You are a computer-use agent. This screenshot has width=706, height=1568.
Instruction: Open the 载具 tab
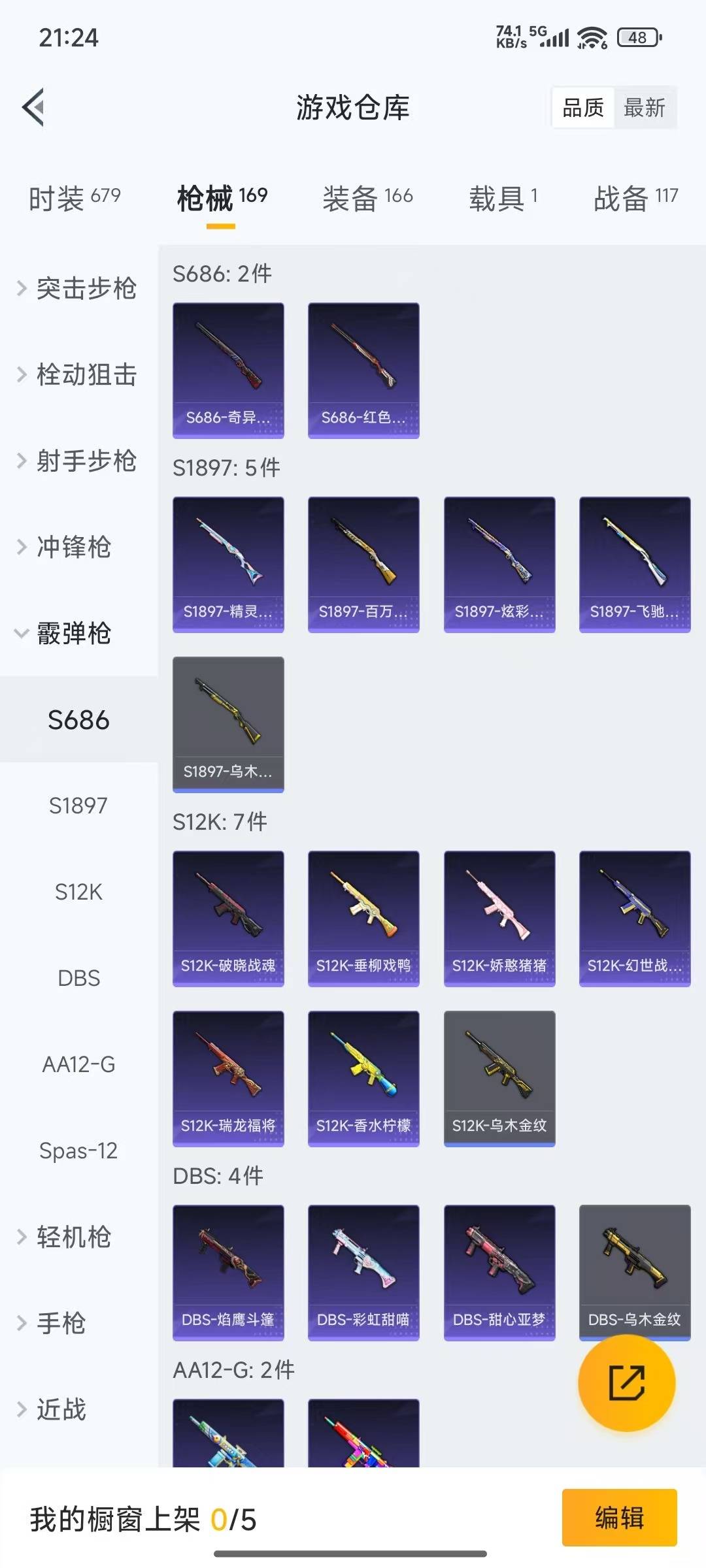tap(503, 198)
